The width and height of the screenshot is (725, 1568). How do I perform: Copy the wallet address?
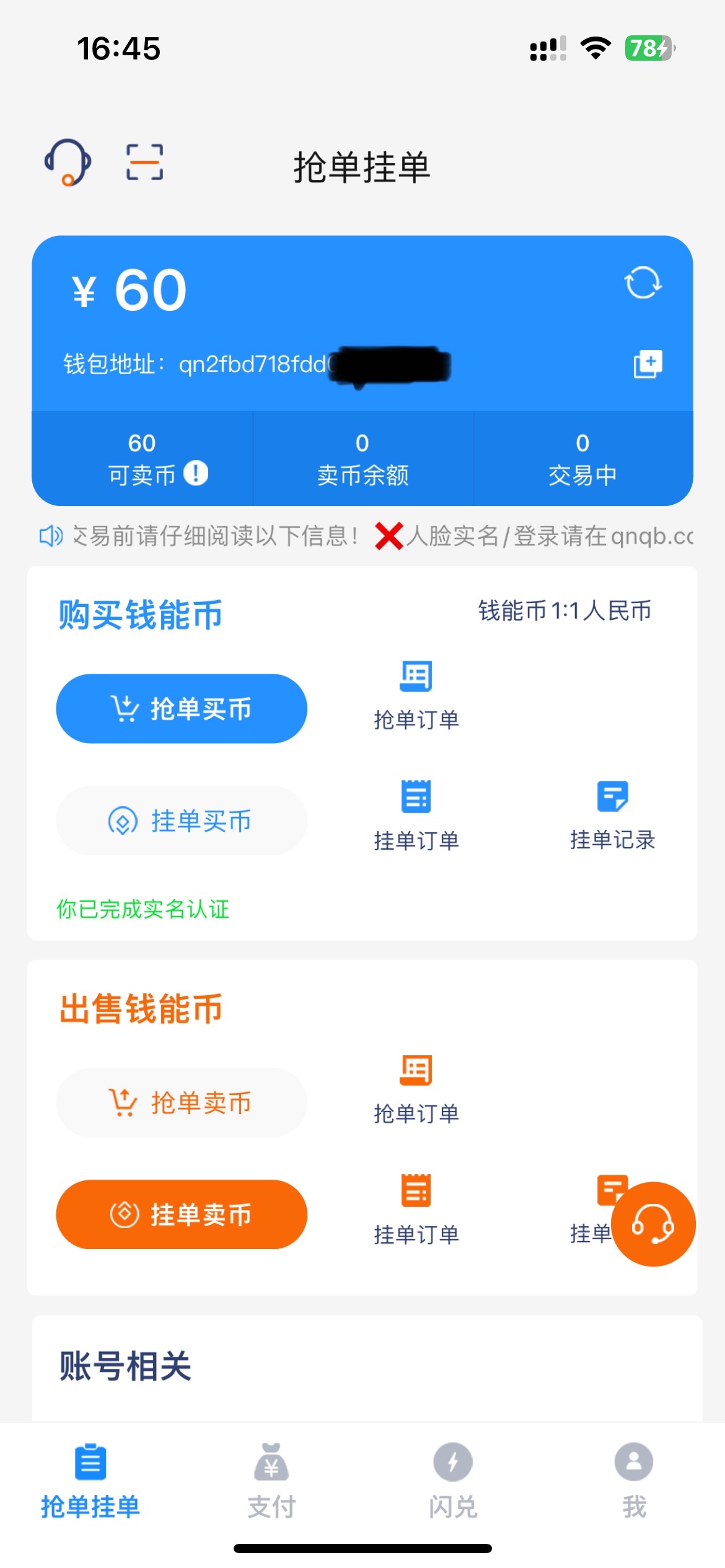click(x=648, y=364)
